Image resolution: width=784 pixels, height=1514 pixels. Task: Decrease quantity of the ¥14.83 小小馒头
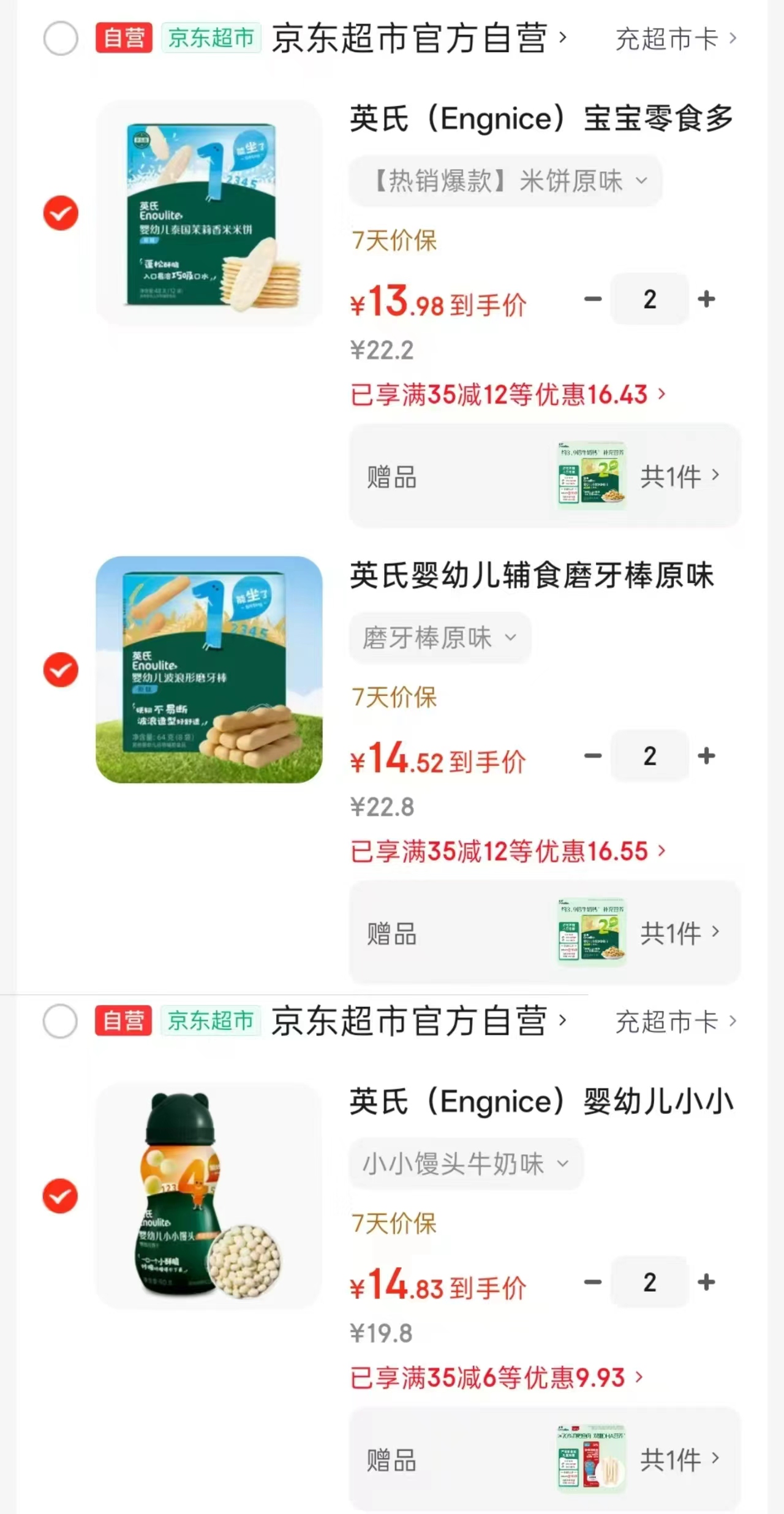(x=593, y=1282)
